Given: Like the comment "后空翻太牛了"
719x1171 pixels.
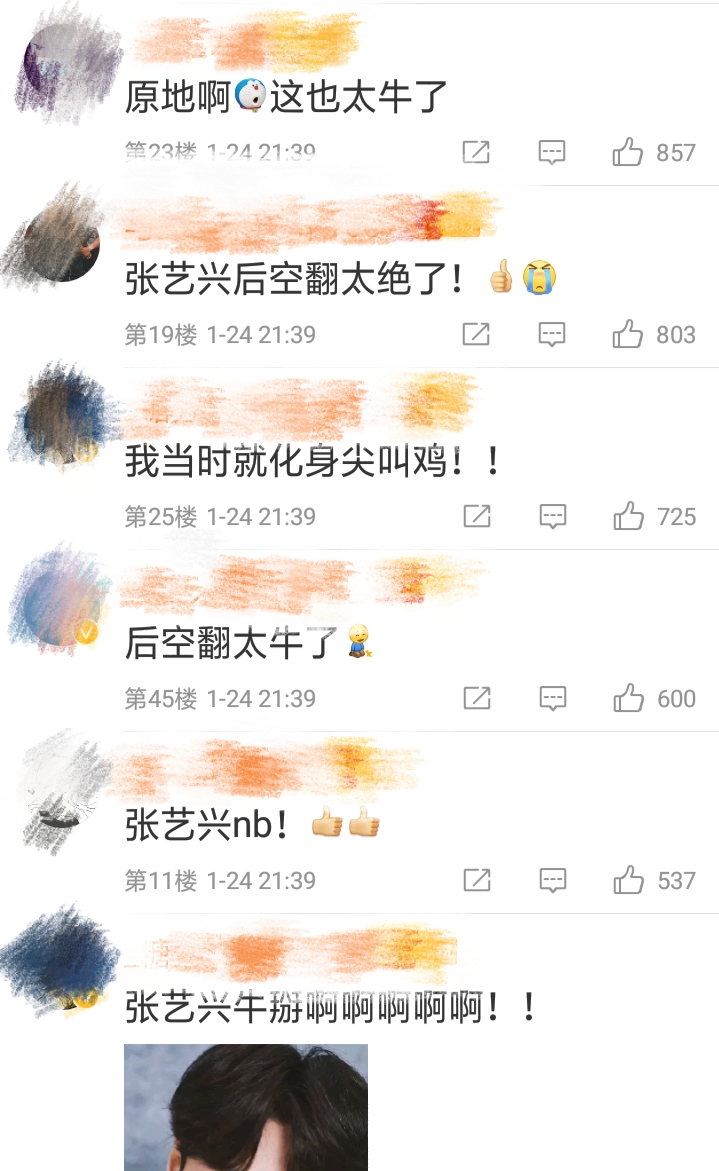Looking at the screenshot, I should pyautogui.click(x=628, y=699).
